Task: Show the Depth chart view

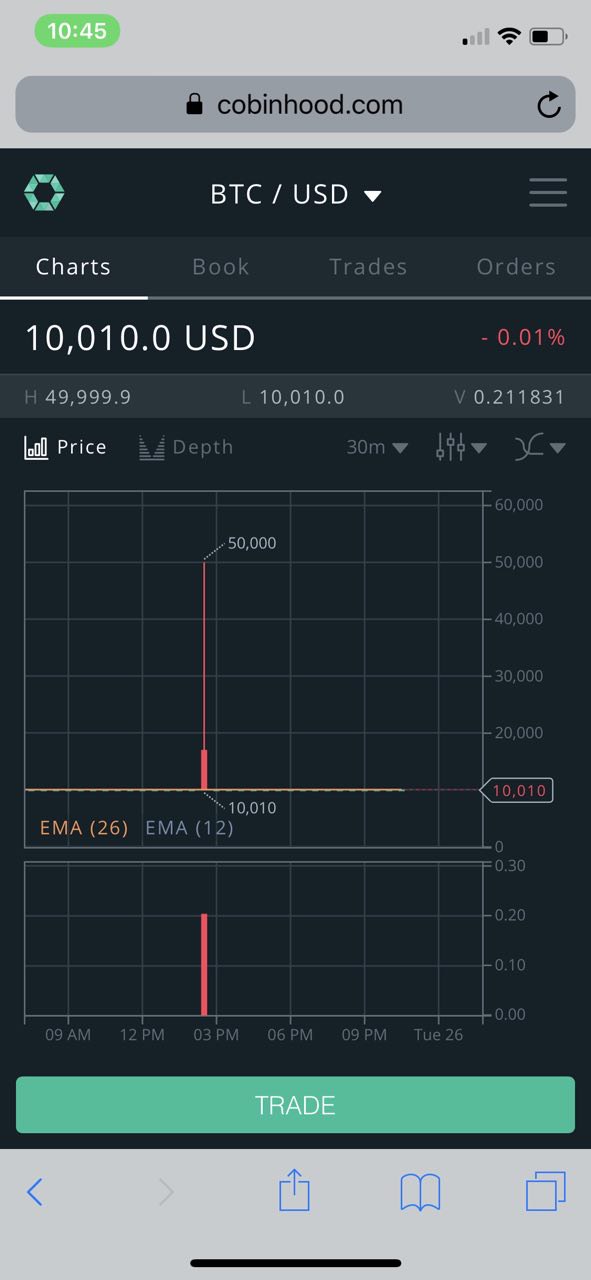Action: point(186,447)
